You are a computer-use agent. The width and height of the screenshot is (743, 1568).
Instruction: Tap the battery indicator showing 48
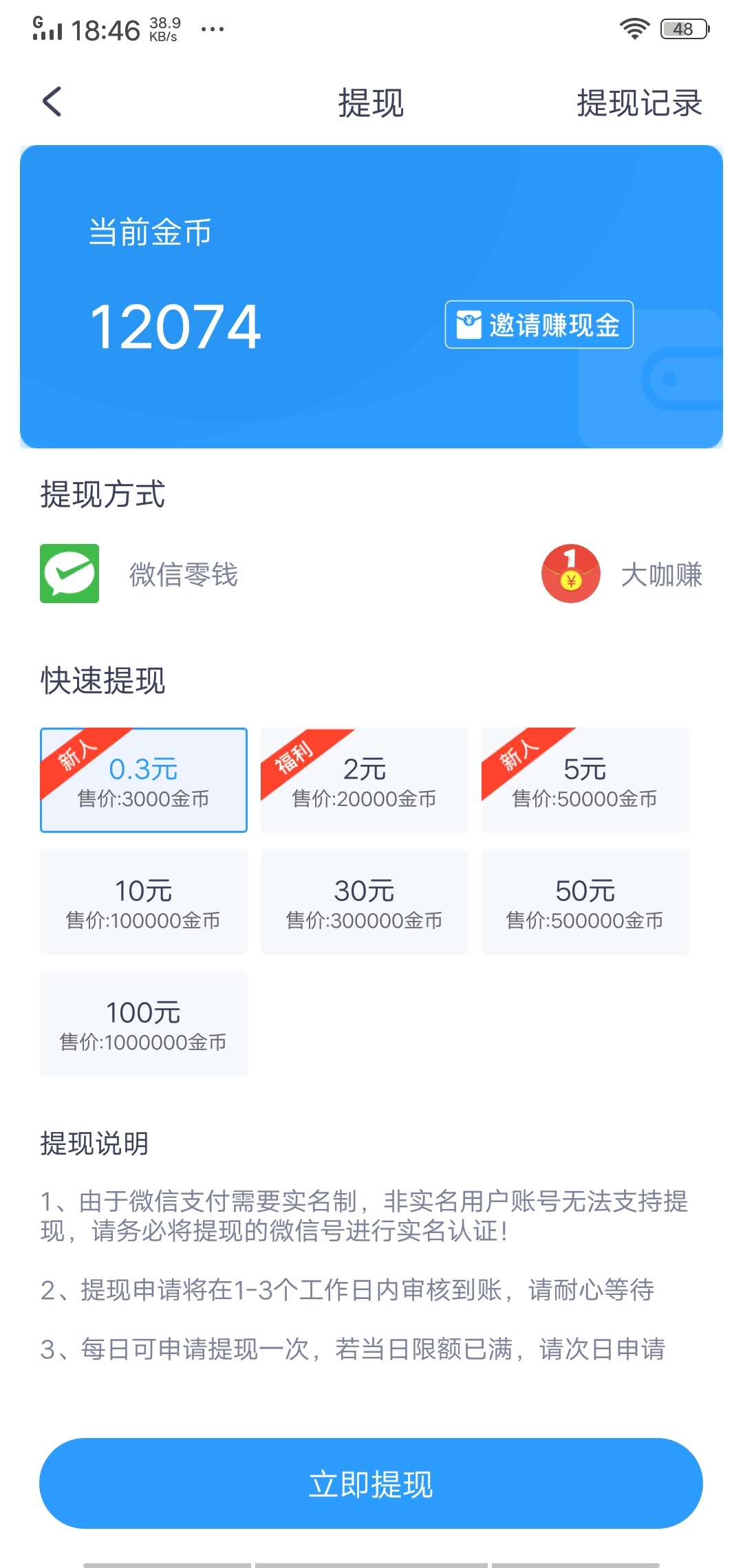(x=684, y=28)
